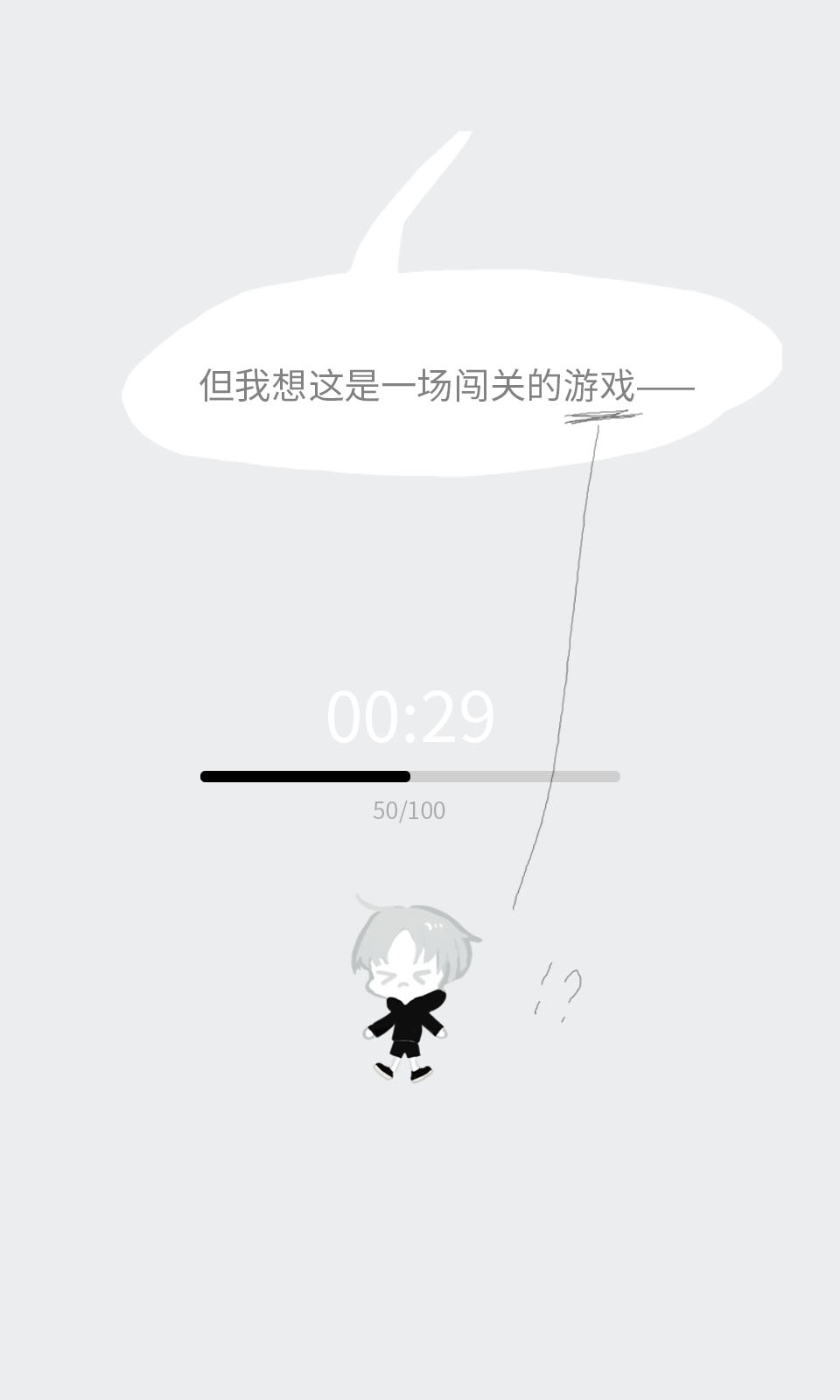Click the character's stray hair tuft
The width and height of the screenshot is (840, 1400).
click(x=363, y=901)
